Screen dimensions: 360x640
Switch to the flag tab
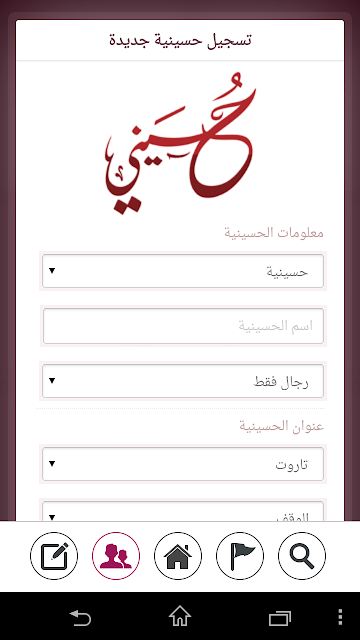point(240,556)
